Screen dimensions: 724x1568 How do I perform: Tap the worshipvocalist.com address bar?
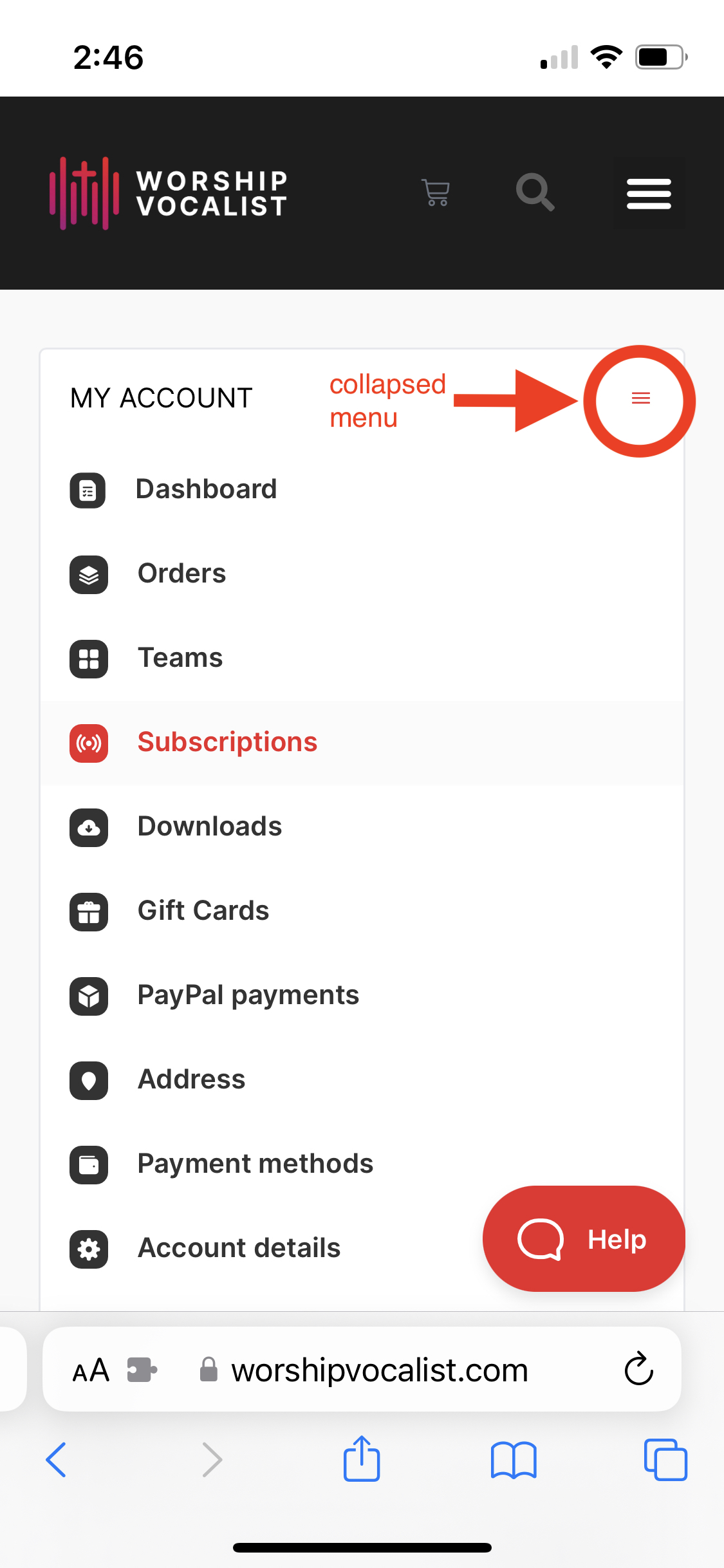tap(380, 1370)
